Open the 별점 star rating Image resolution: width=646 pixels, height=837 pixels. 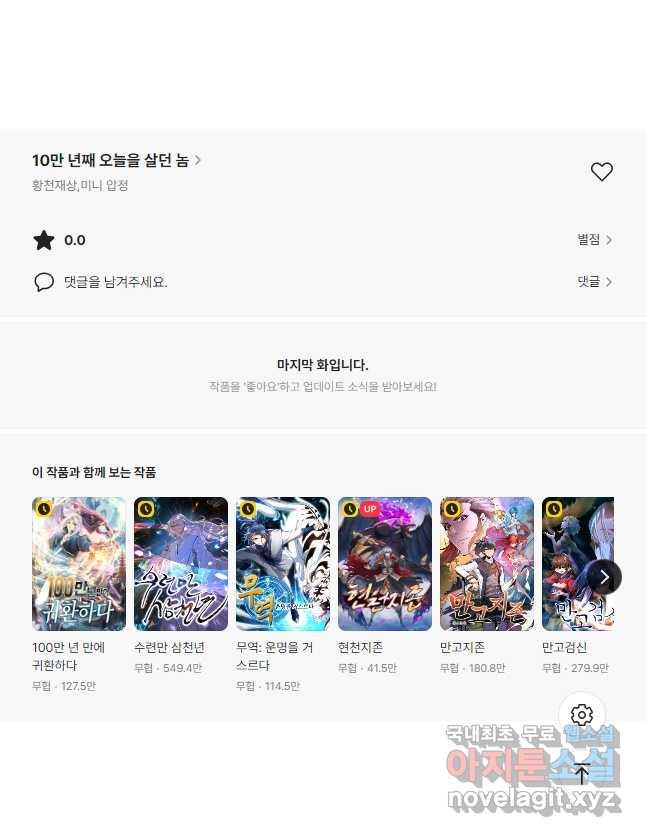tap(594, 240)
